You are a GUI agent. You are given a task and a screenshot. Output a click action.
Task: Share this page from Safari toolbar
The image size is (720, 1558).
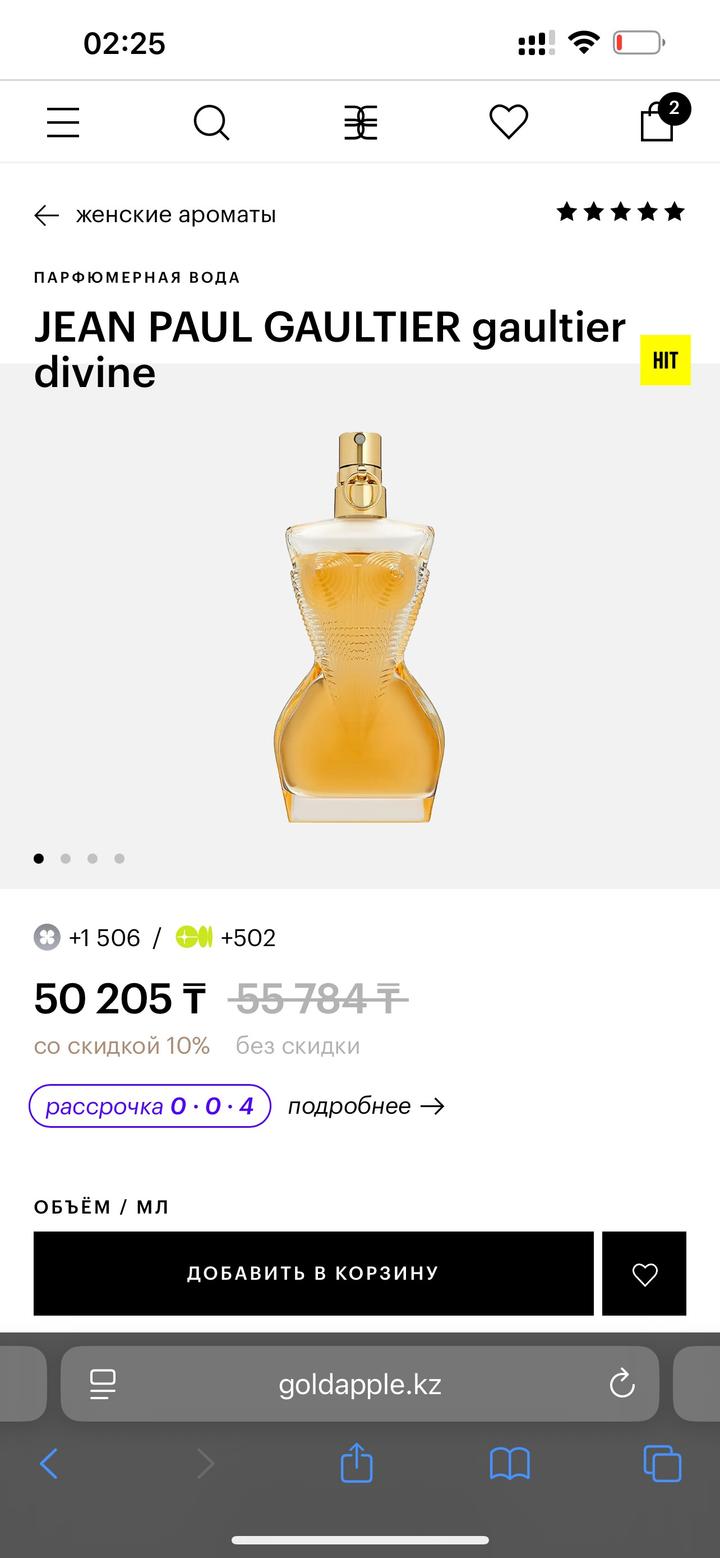point(357,1464)
